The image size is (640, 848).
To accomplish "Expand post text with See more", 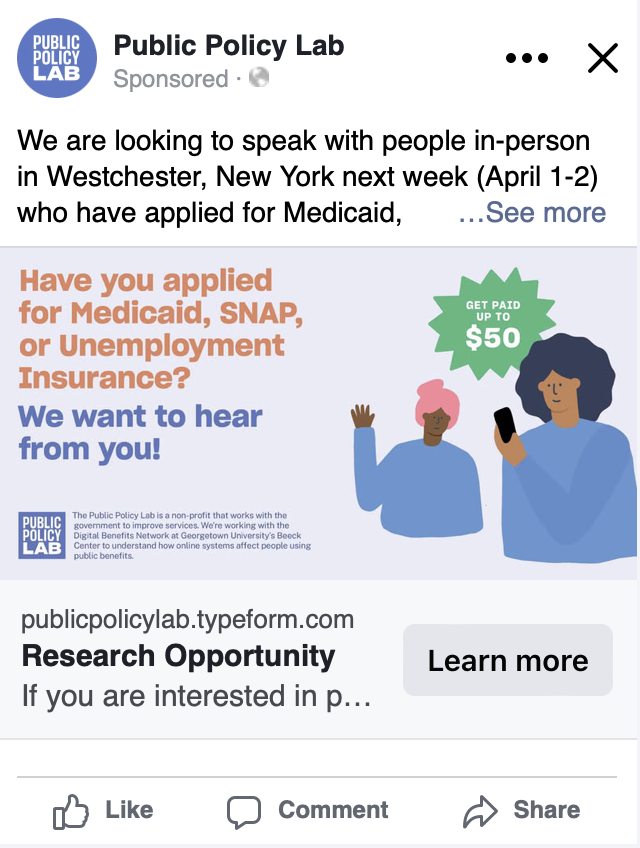I will tap(532, 213).
